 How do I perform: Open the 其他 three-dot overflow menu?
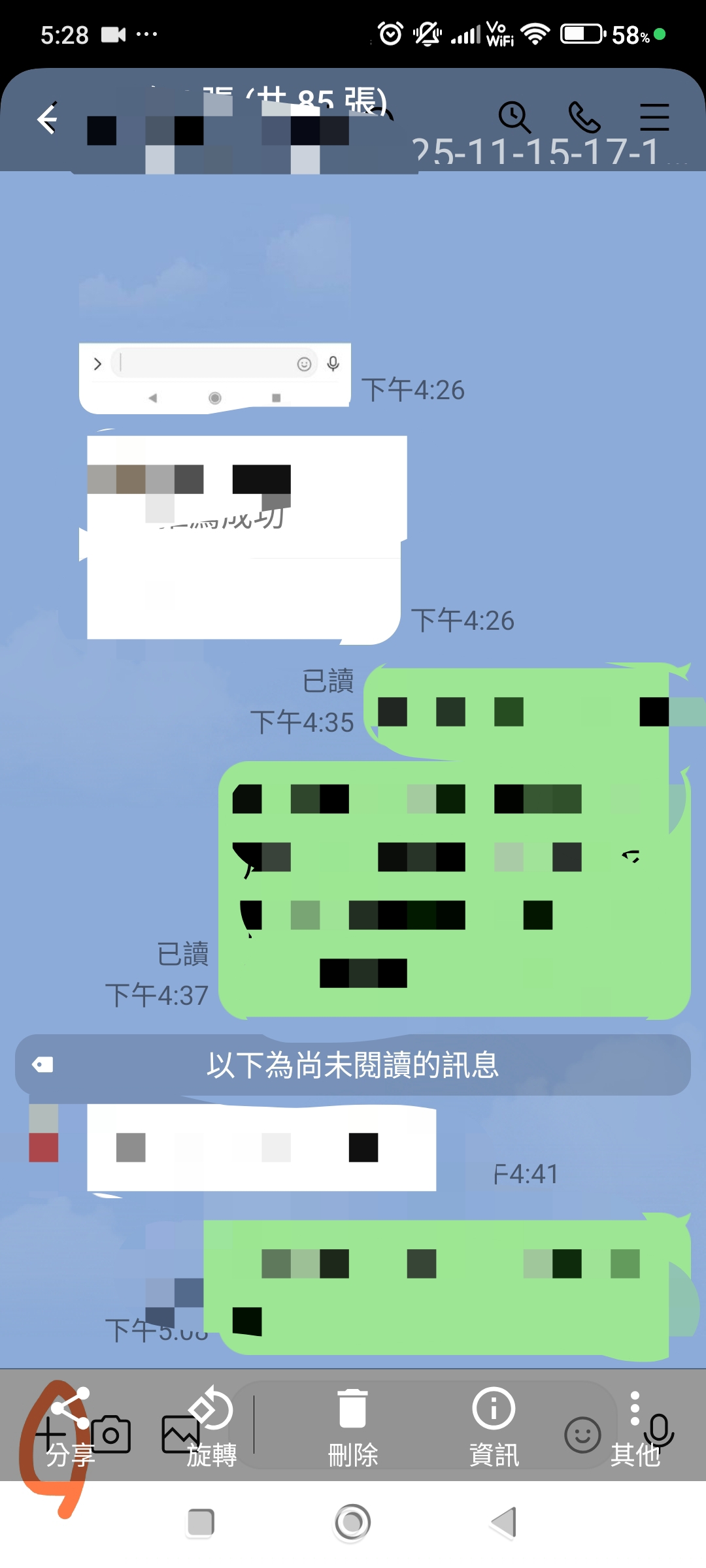coord(635,1411)
